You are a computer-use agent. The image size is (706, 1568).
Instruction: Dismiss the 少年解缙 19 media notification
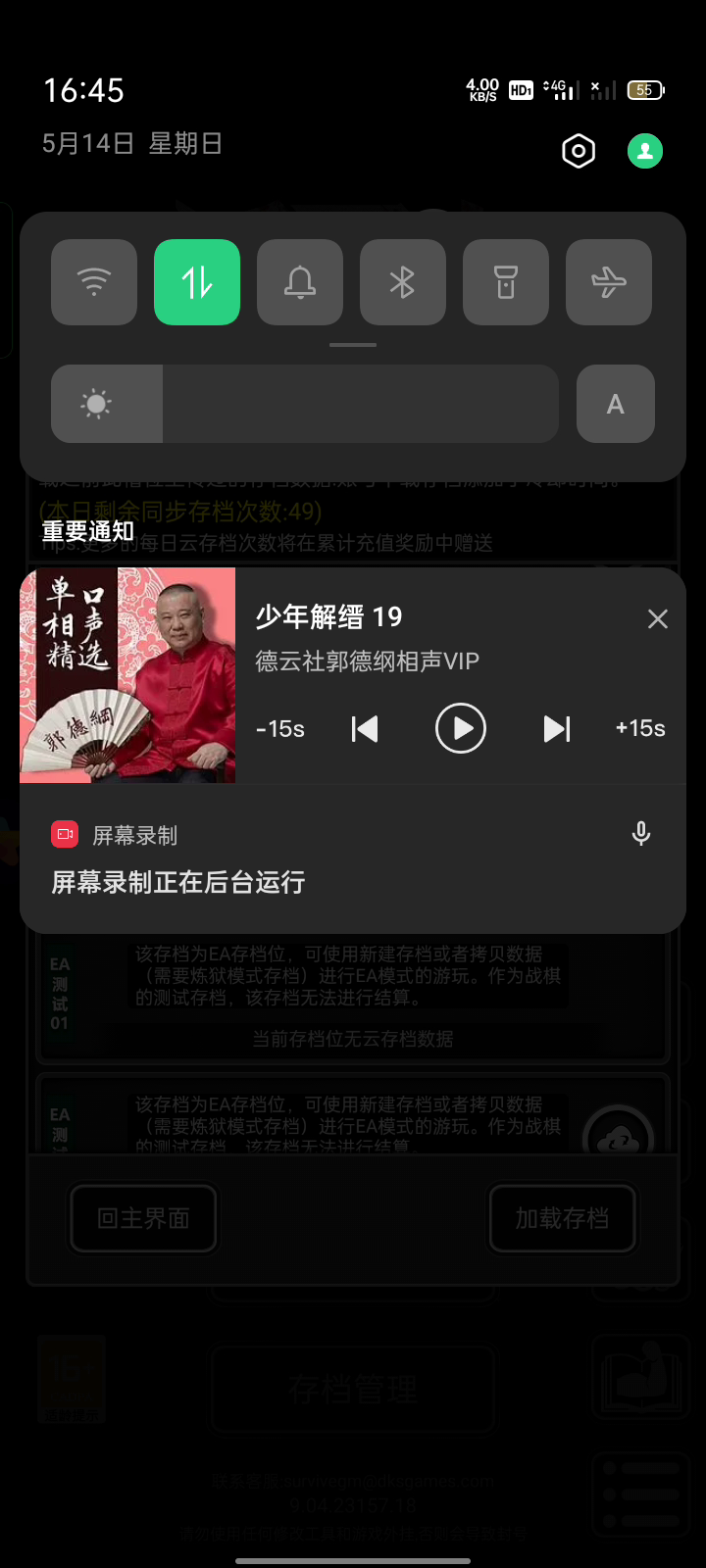(658, 618)
